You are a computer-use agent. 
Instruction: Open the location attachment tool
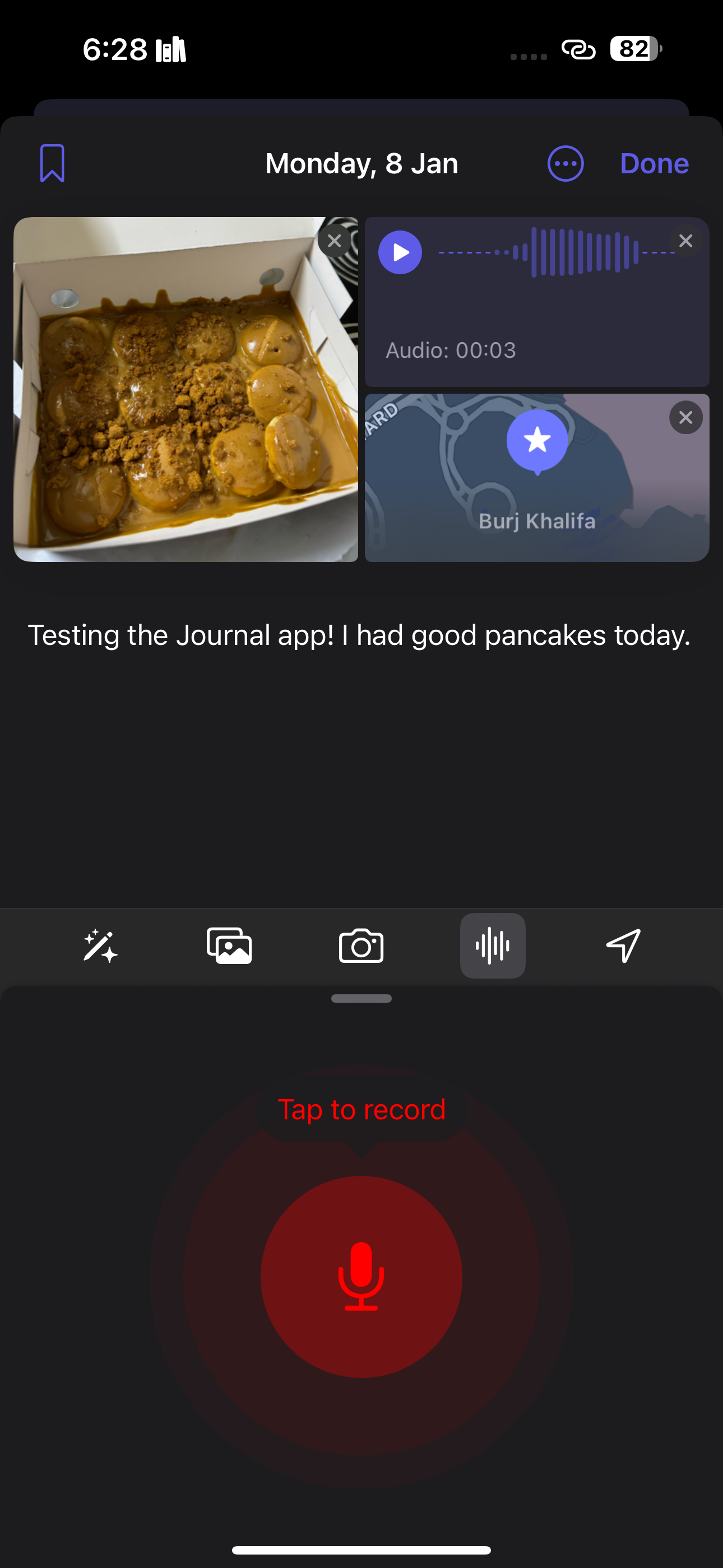click(x=623, y=947)
